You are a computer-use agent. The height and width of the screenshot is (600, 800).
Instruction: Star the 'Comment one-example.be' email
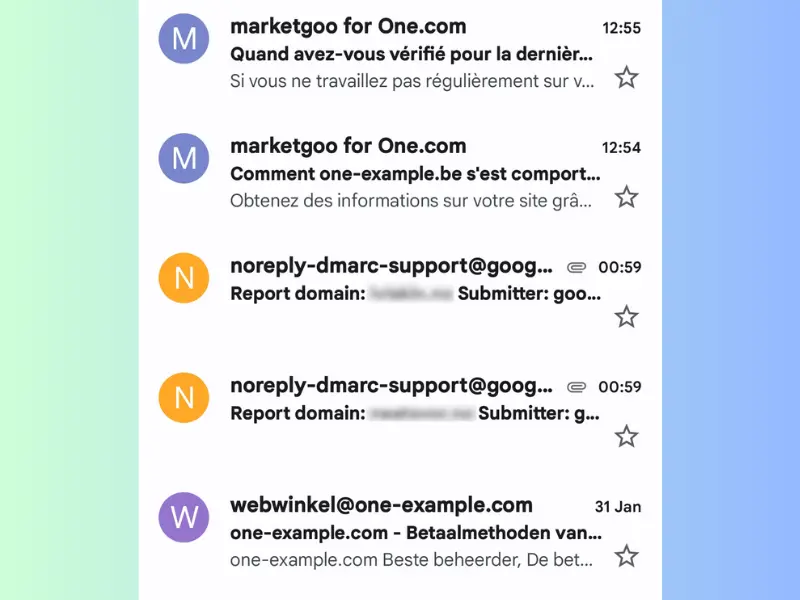[626, 197]
